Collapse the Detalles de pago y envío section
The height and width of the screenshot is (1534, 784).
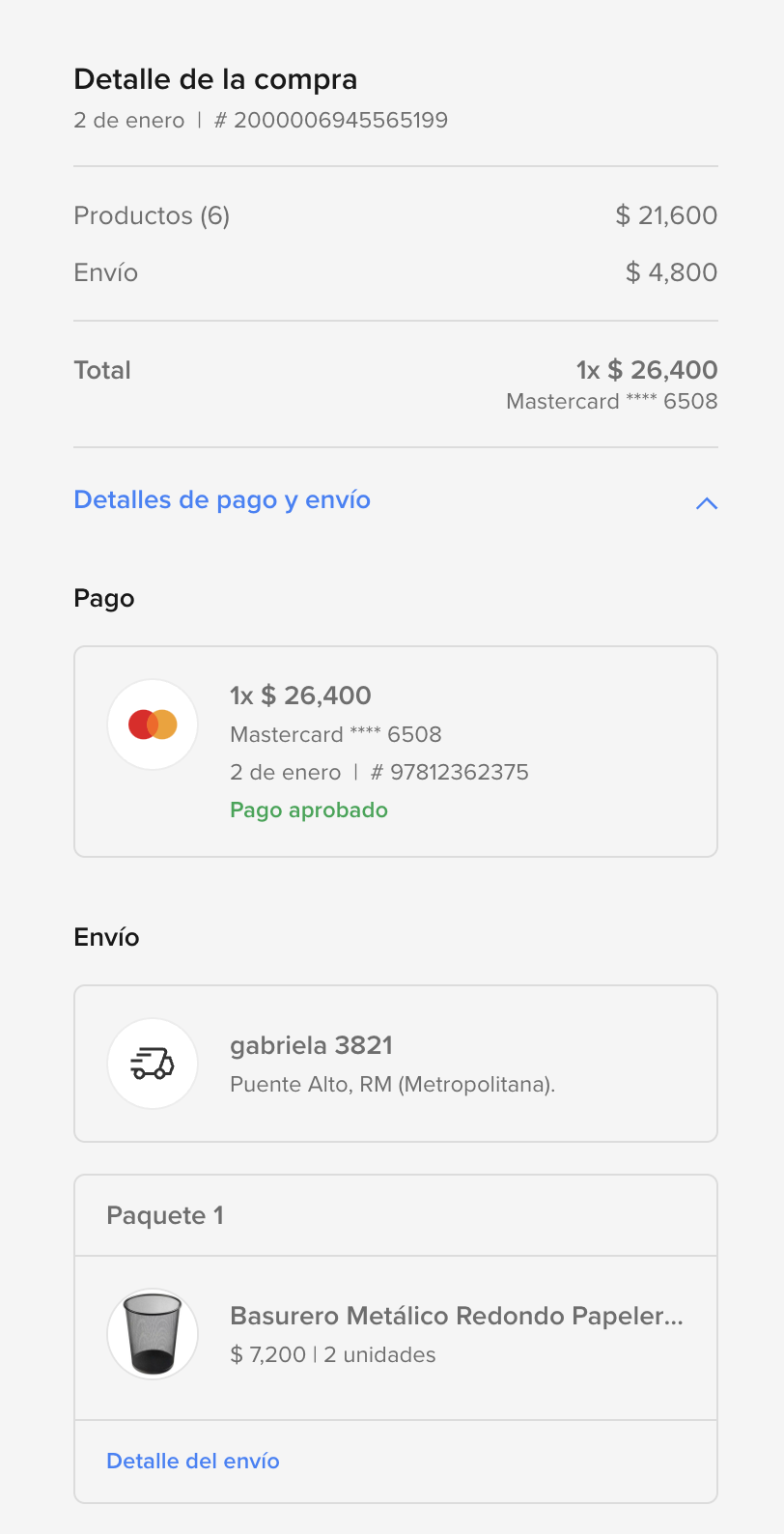(706, 502)
